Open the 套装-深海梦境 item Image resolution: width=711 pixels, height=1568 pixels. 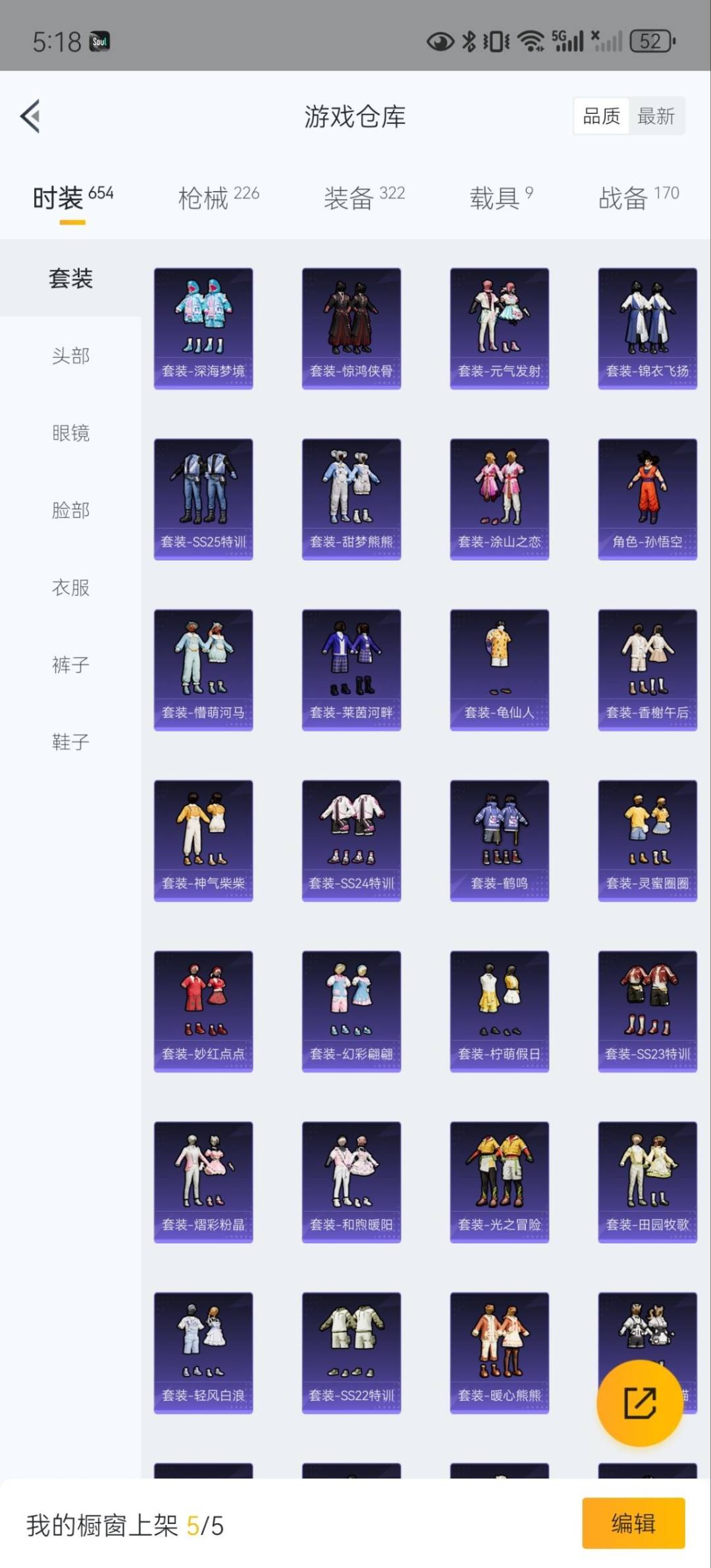point(203,328)
